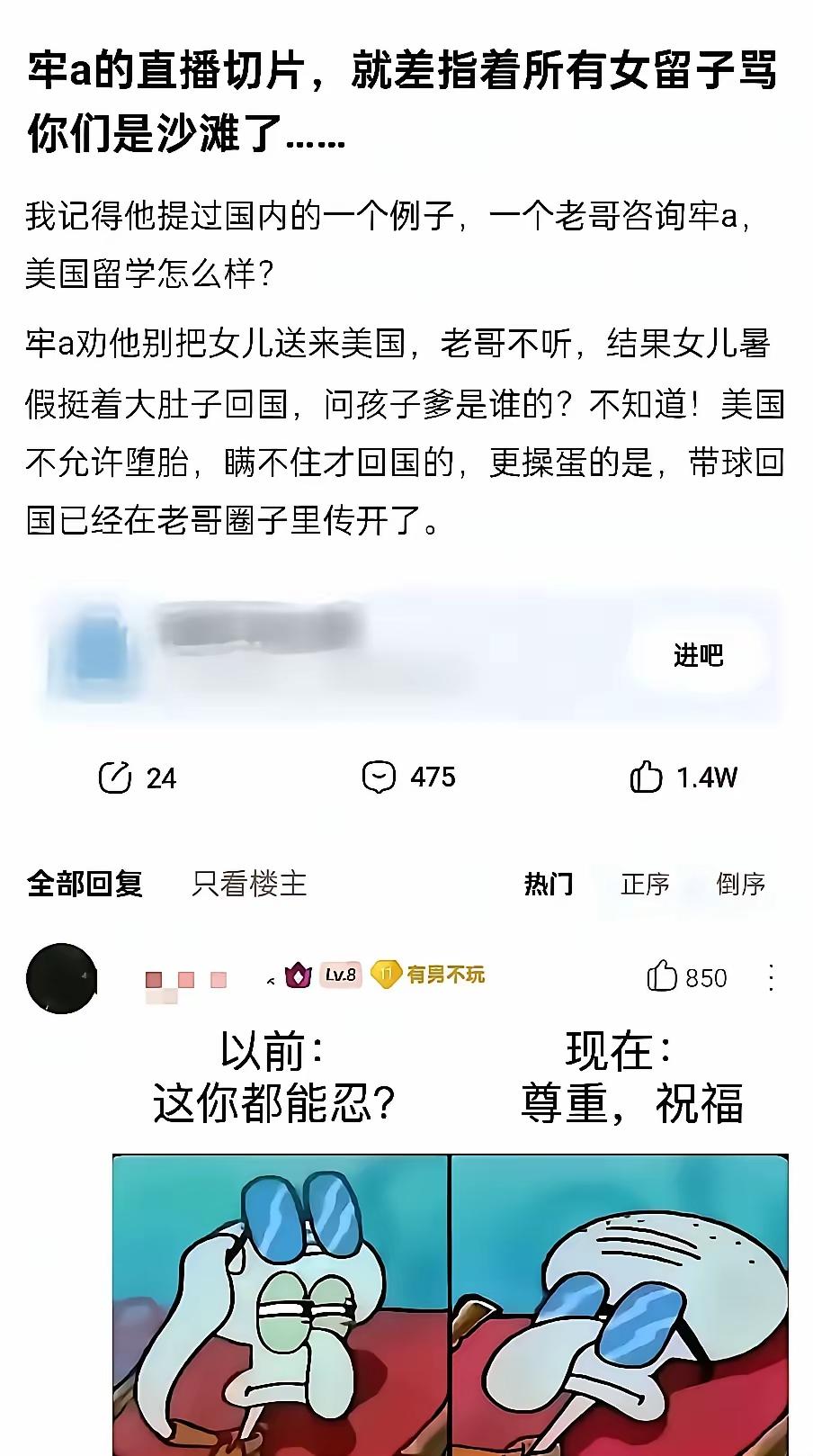Share the post via the share icon
Viewport: 813px width, 1456px height.
click(117, 776)
